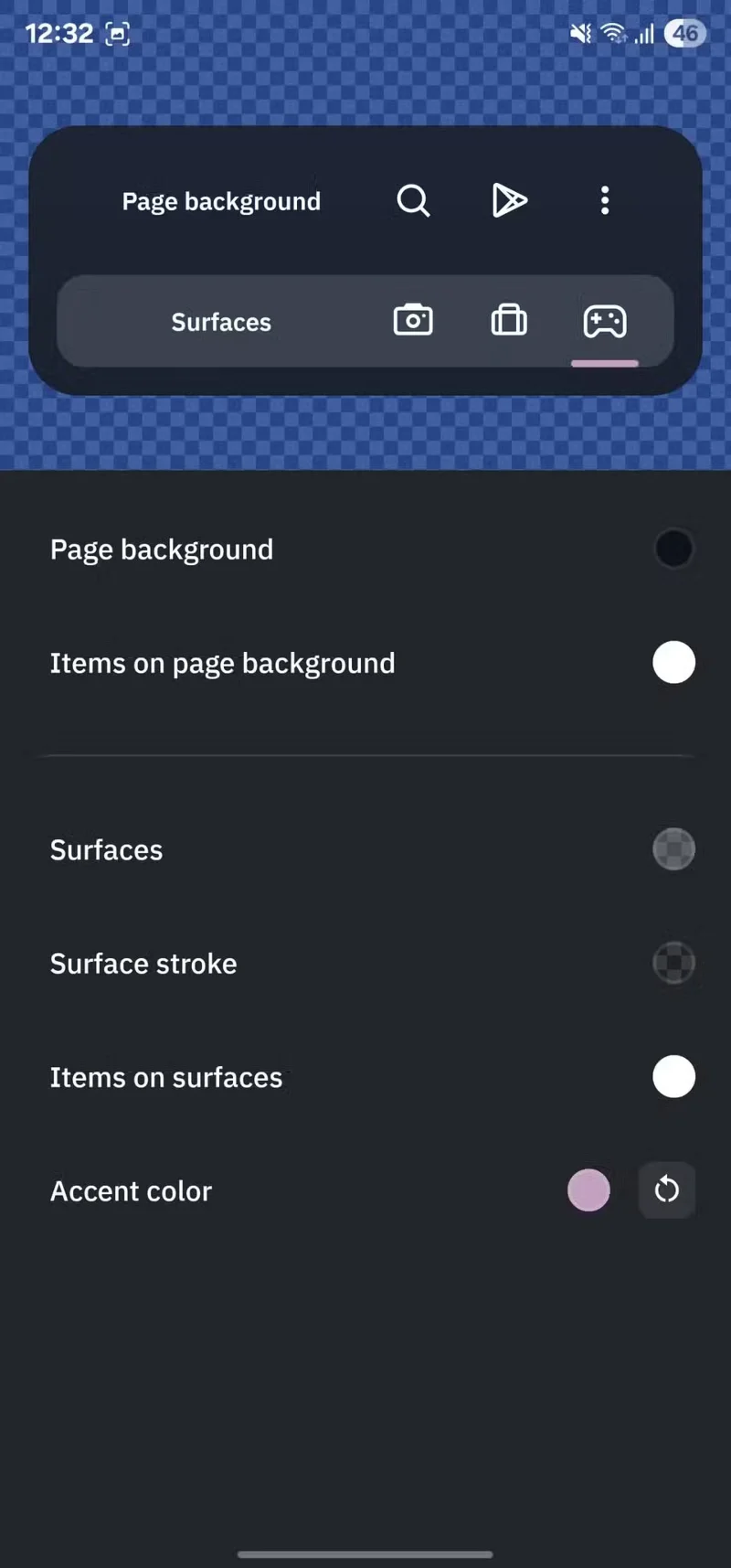Open the three-dot overflow menu
Viewport: 731px width, 1568px height.
(x=605, y=200)
